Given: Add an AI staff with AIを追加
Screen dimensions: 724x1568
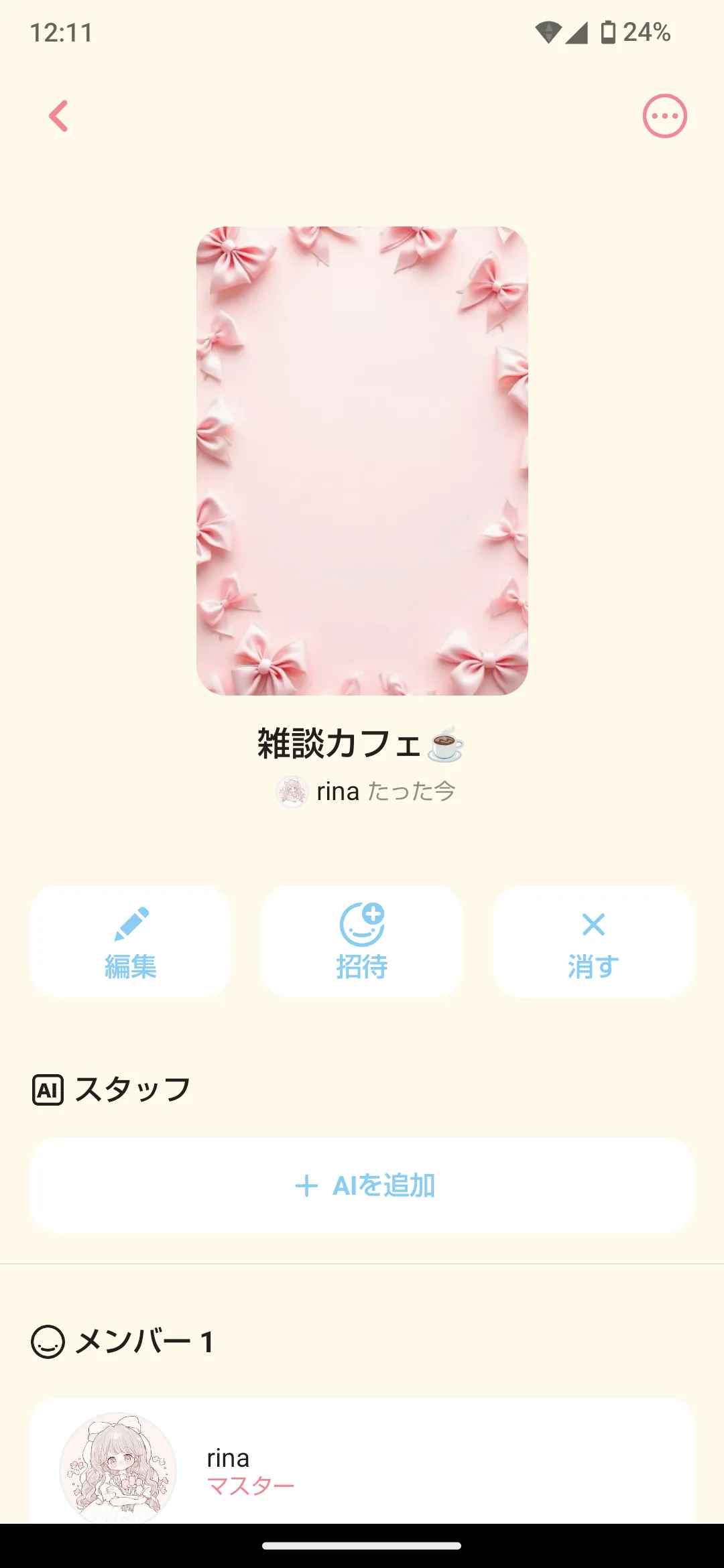Looking at the screenshot, I should (x=362, y=1185).
